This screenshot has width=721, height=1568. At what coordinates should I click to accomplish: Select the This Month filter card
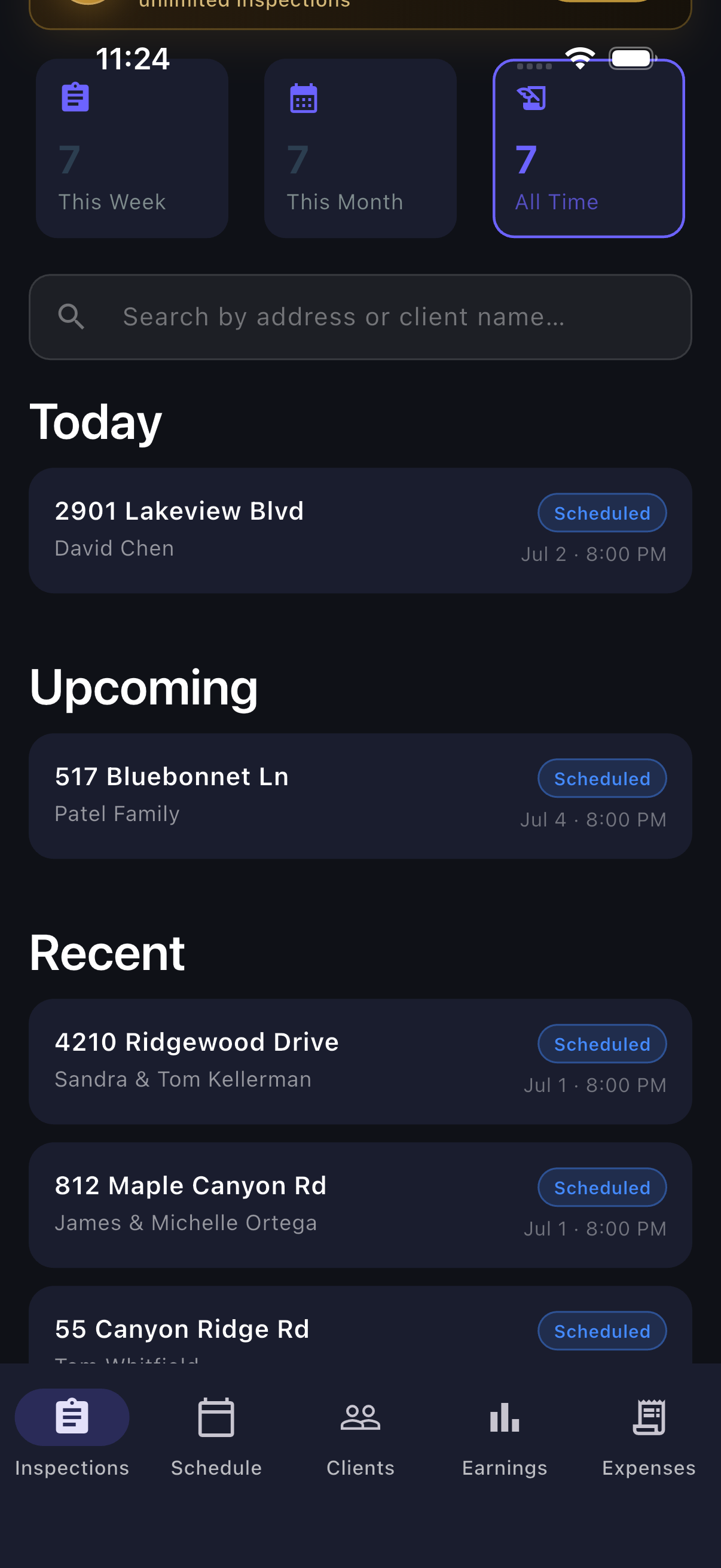[360, 148]
